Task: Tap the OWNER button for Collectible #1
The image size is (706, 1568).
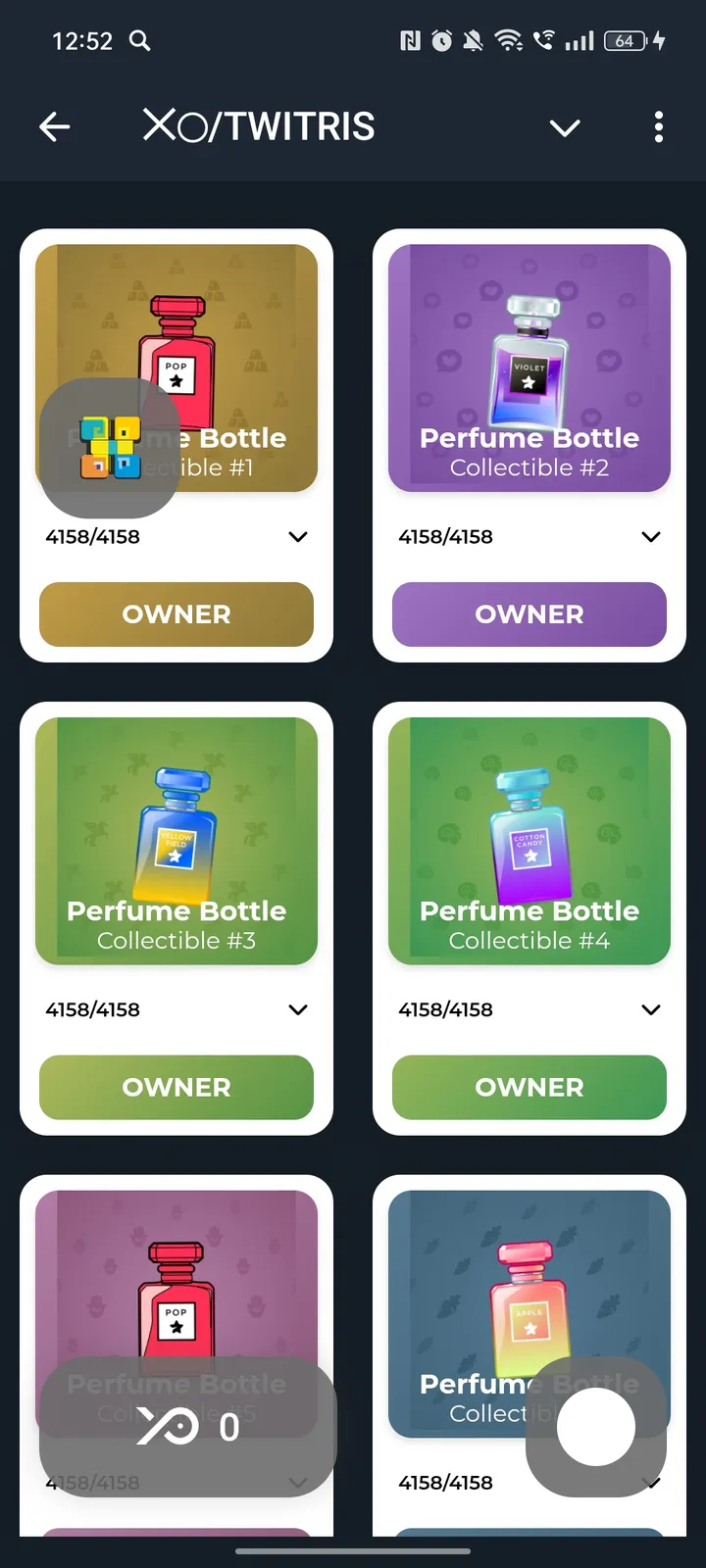Action: [176, 614]
